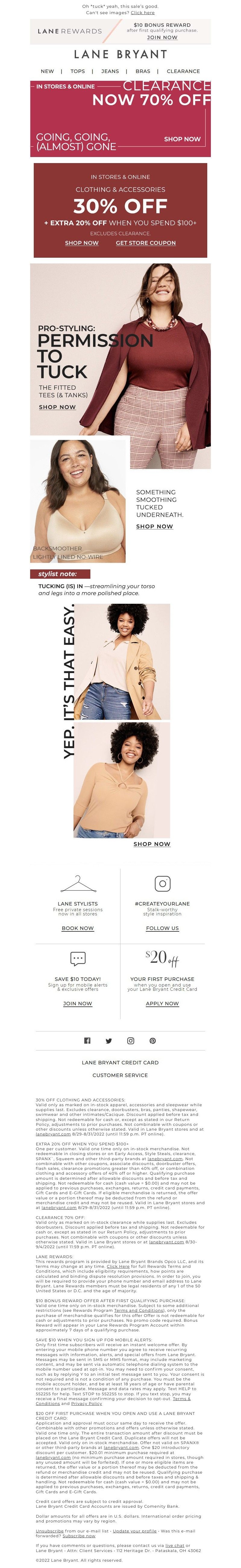Open the 'Click here' view images link
Screen dimensions: 241x1568
click(x=142, y=12)
